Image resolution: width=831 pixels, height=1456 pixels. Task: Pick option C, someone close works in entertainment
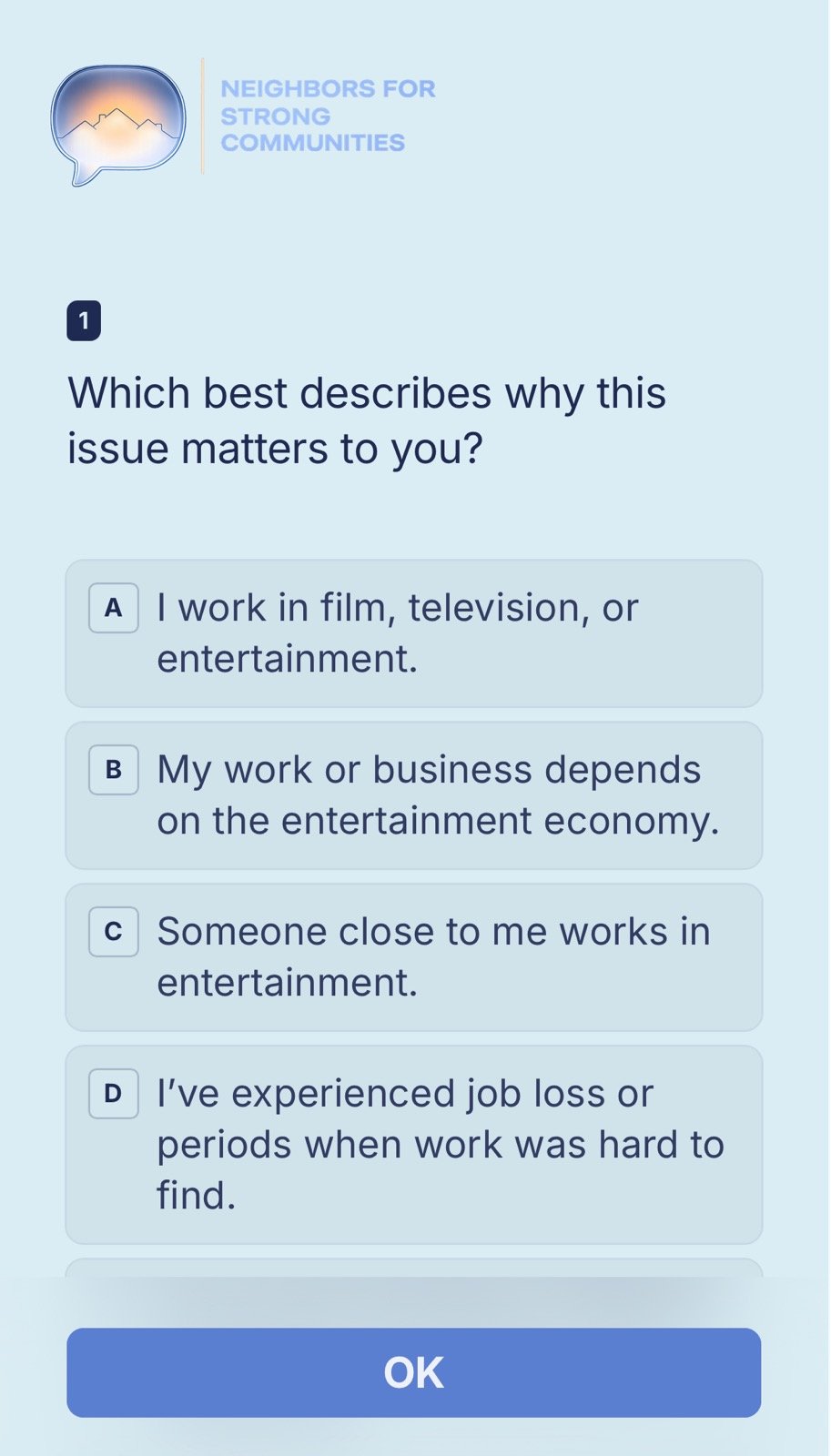[x=414, y=957]
